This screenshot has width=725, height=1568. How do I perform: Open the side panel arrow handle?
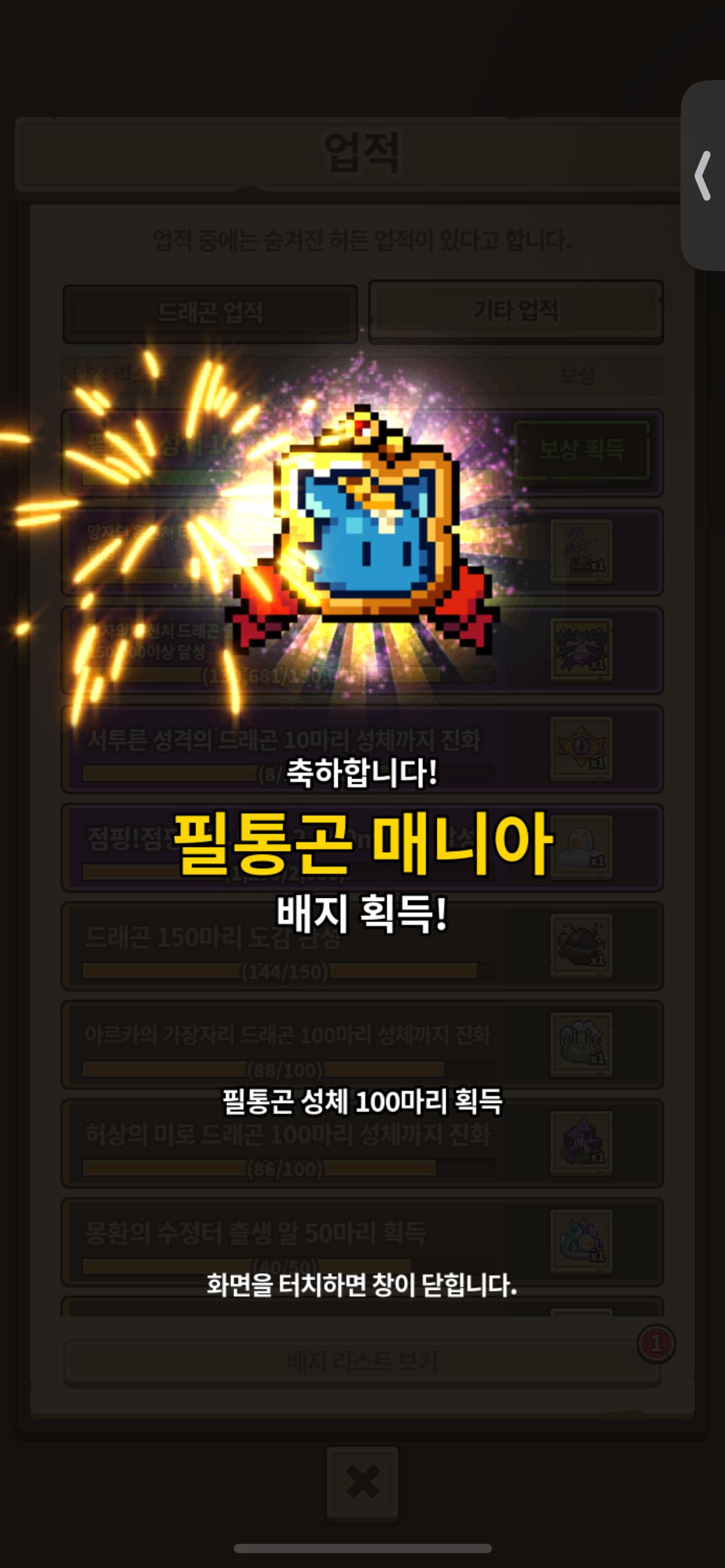703,176
